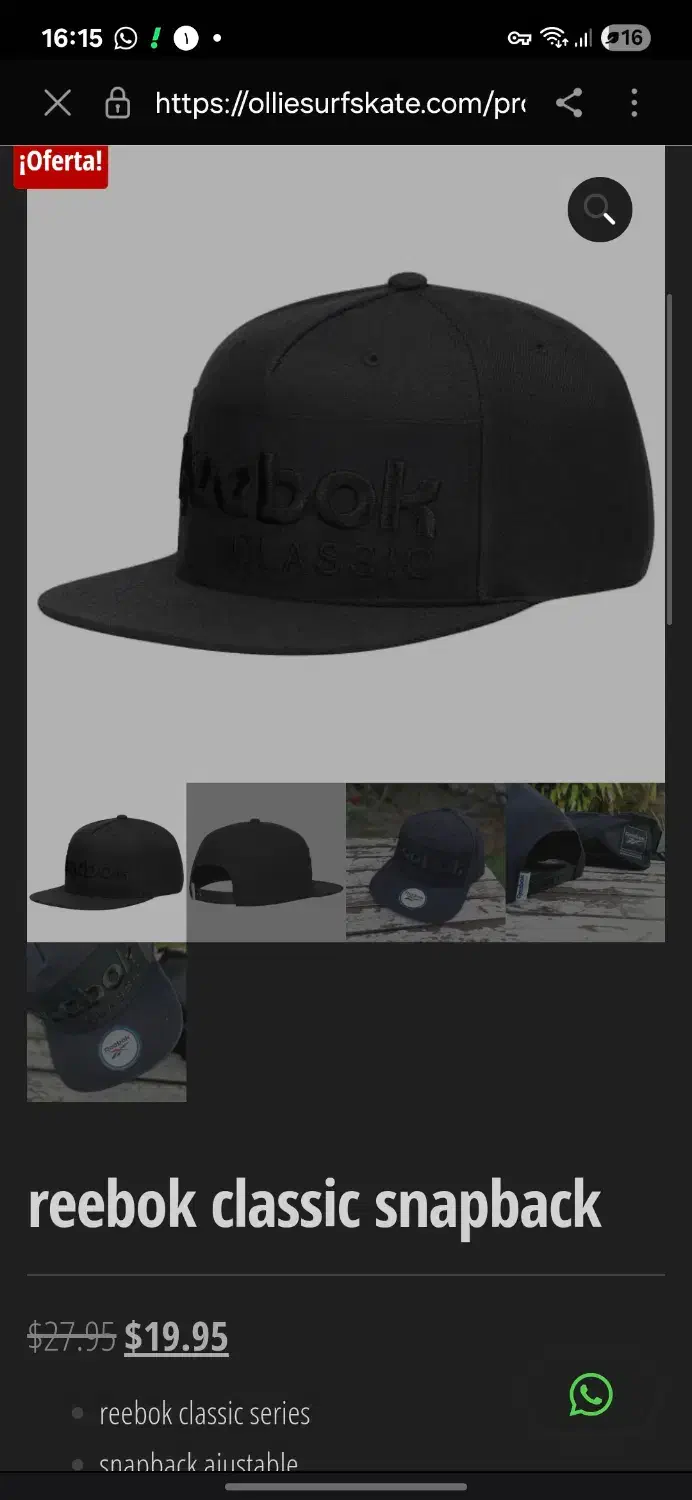Image resolution: width=692 pixels, height=1500 pixels.
Task: Tap the URL address bar
Action: tap(340, 103)
